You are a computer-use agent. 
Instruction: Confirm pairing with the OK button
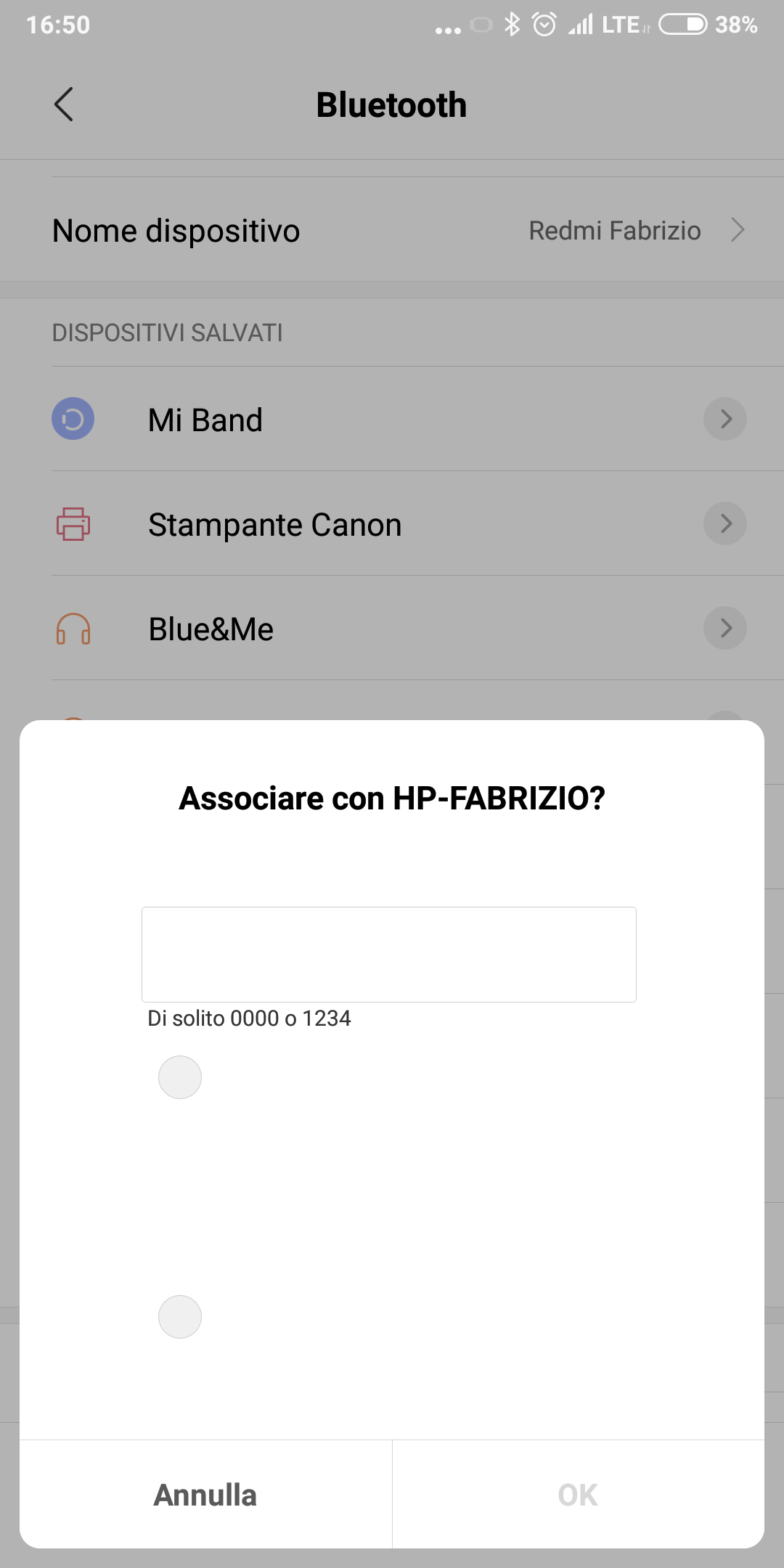coord(579,1495)
